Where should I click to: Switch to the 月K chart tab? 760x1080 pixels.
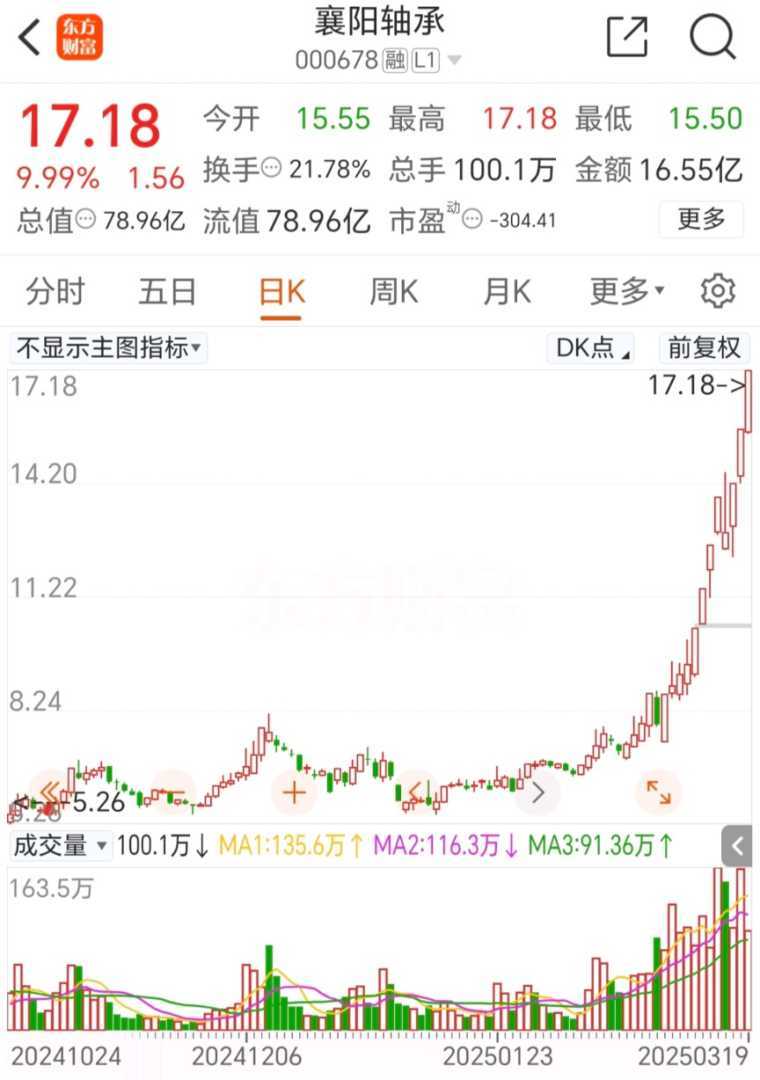coord(507,292)
